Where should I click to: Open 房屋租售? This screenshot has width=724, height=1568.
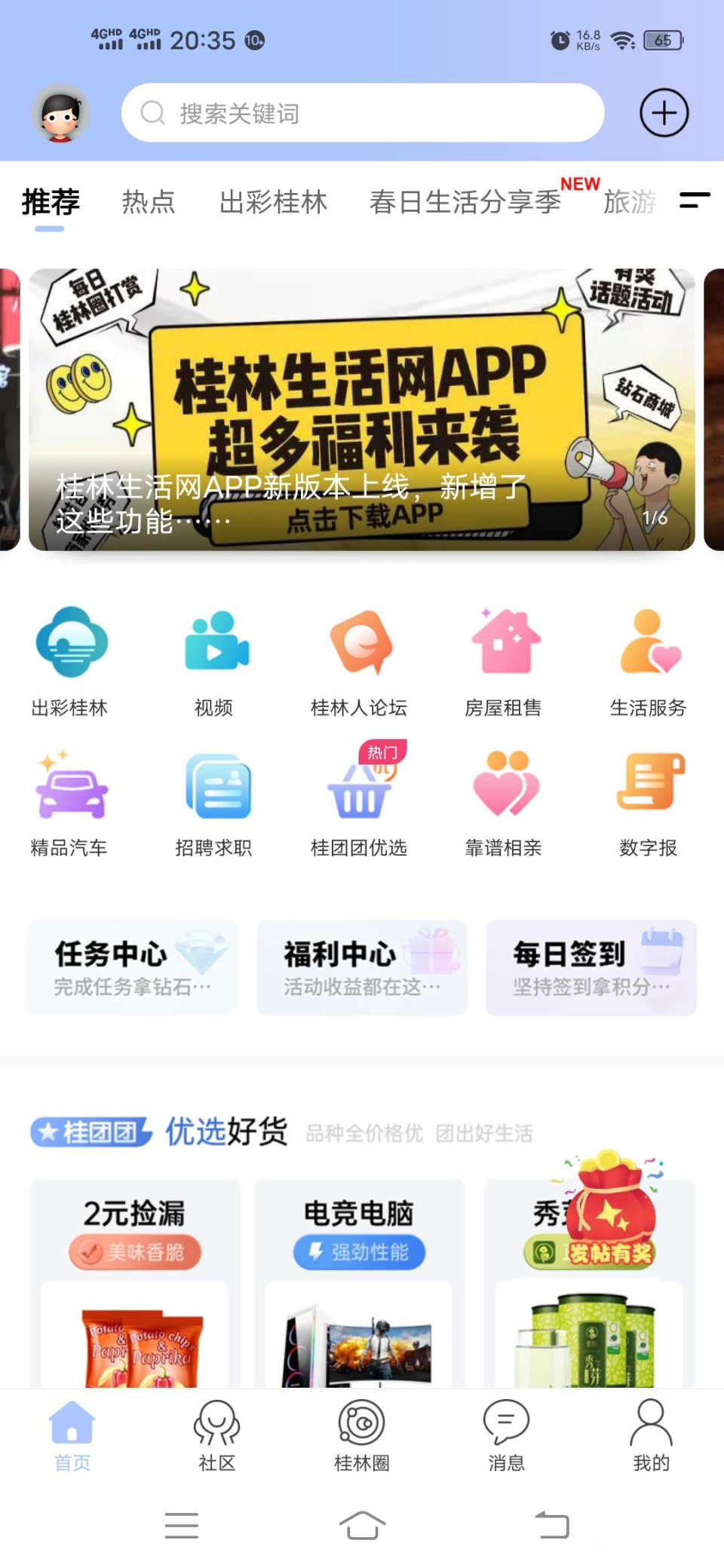[x=504, y=660]
